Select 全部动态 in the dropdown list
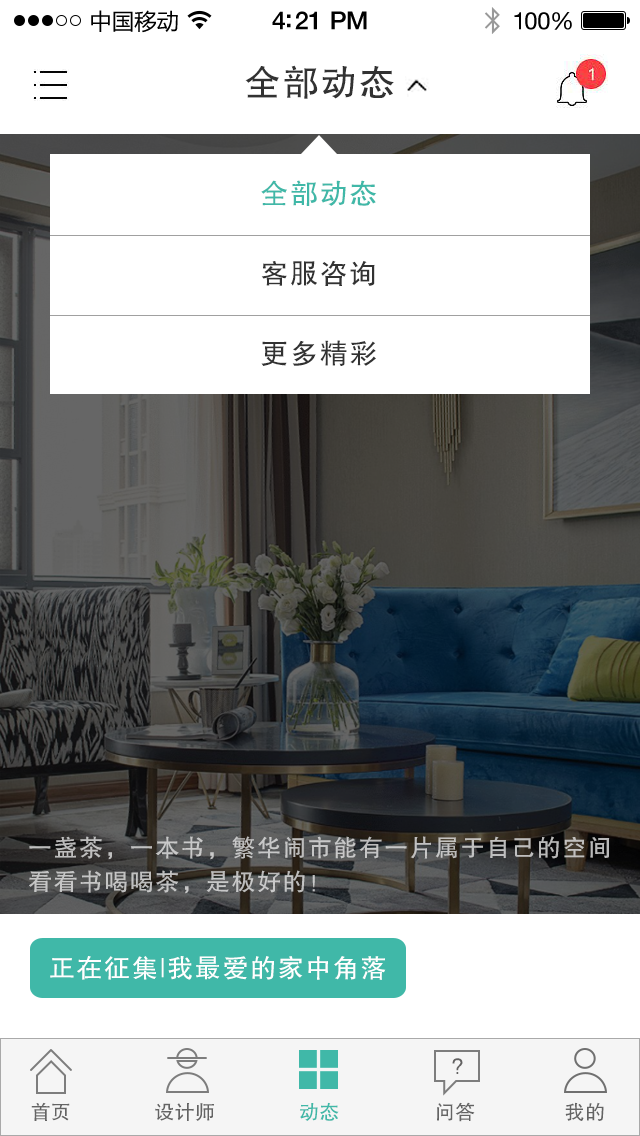The width and height of the screenshot is (640, 1136). (320, 194)
